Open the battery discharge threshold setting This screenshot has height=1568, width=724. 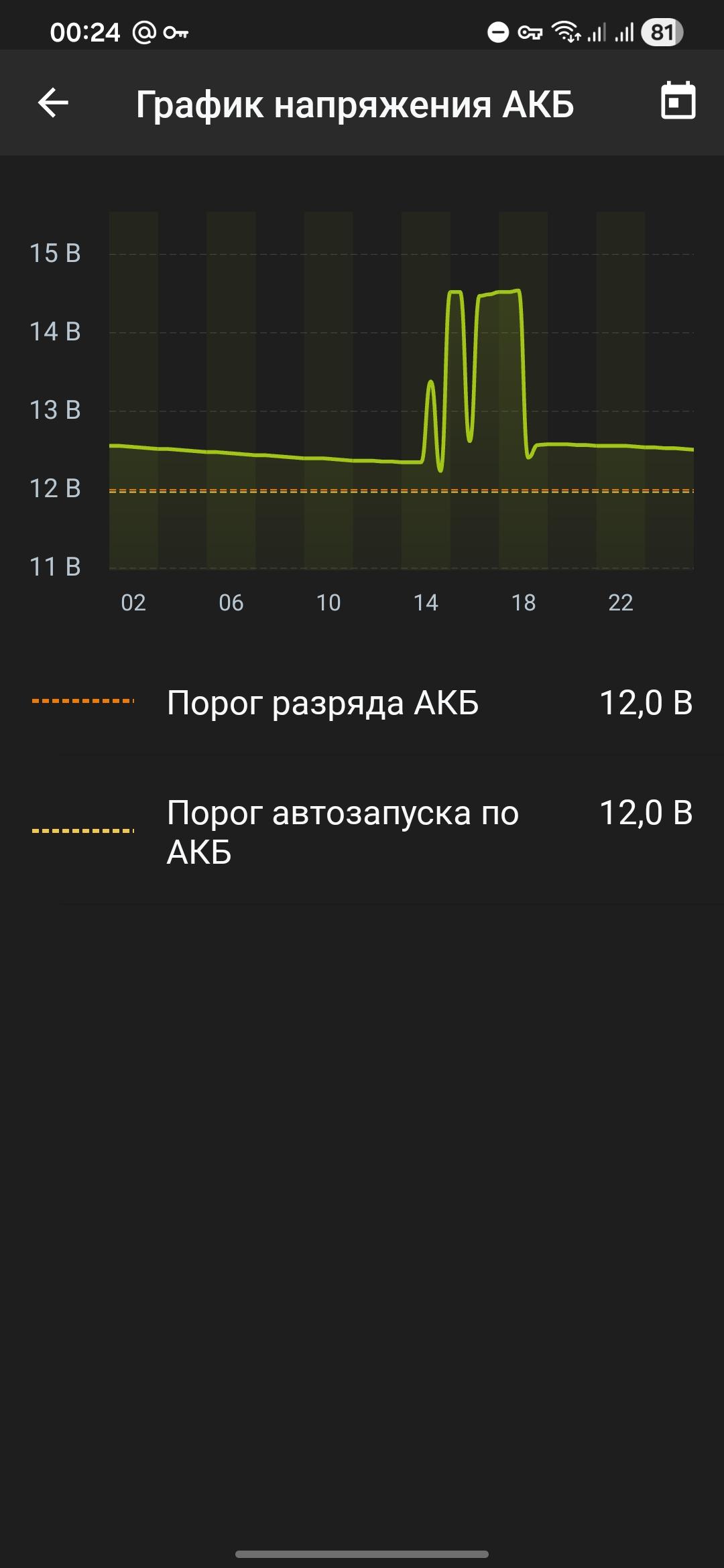tap(362, 703)
